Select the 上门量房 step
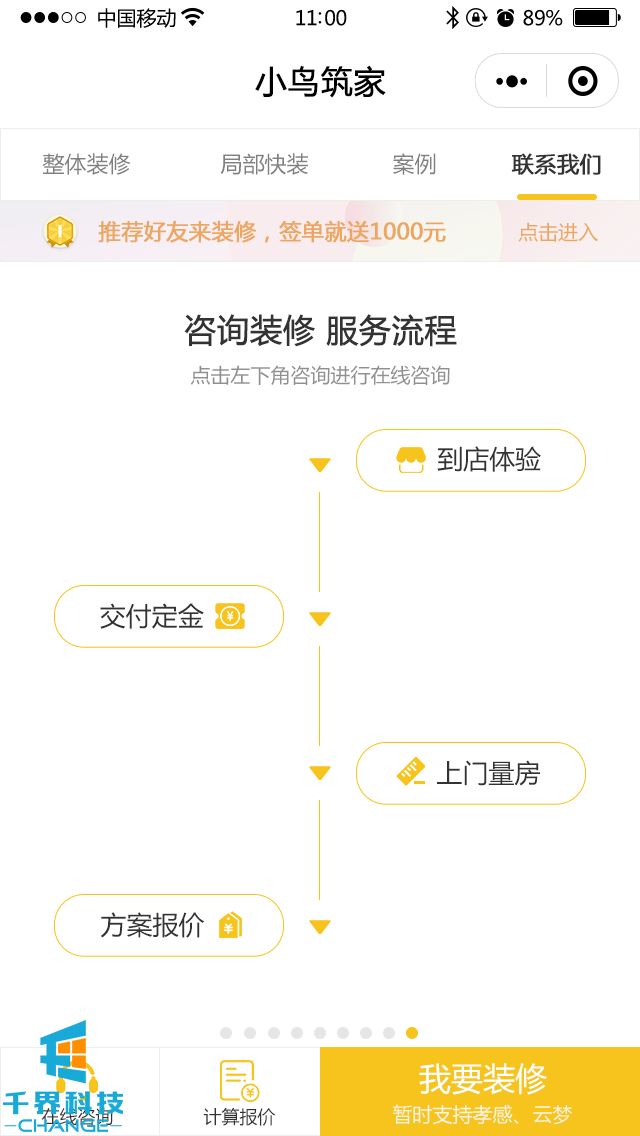The image size is (640, 1136). pos(470,773)
